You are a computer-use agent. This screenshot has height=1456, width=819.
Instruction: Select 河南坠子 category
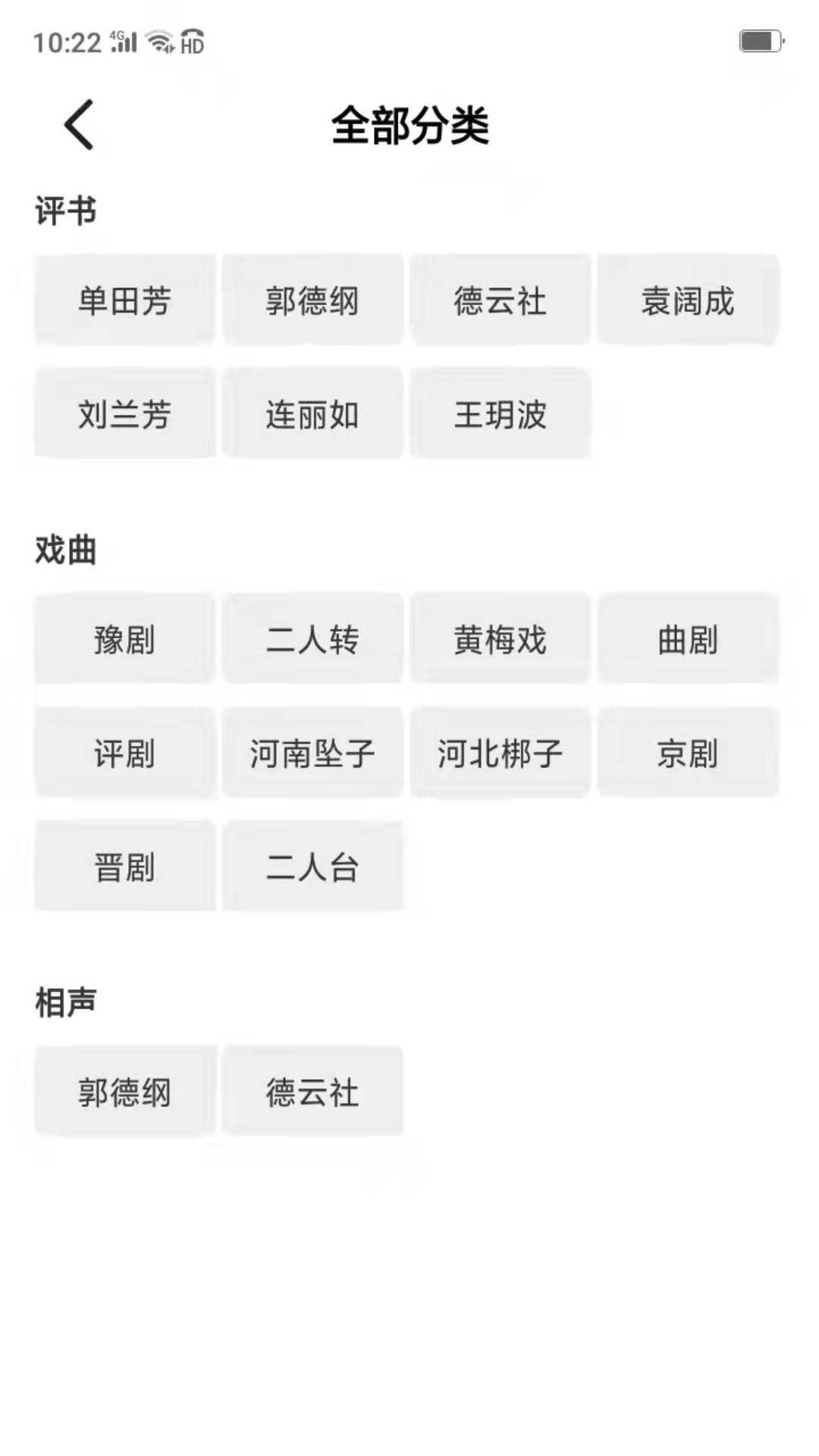click(312, 752)
